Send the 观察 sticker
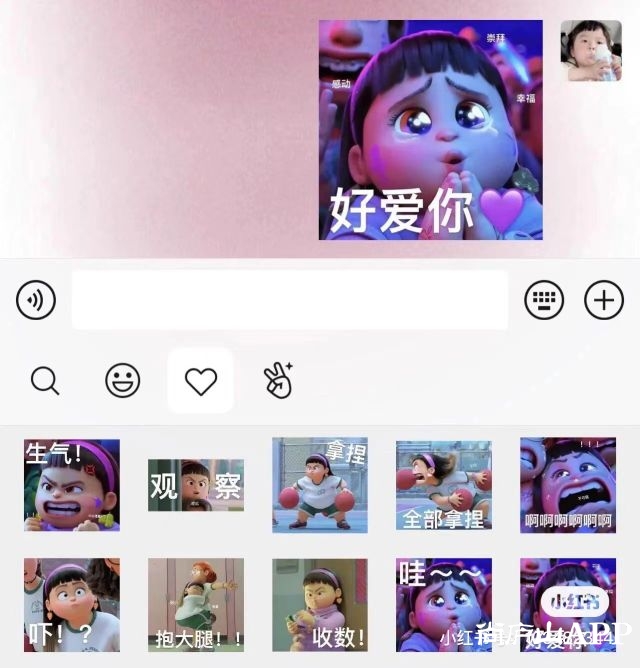Screen dimensions: 640x668 (x=196, y=485)
